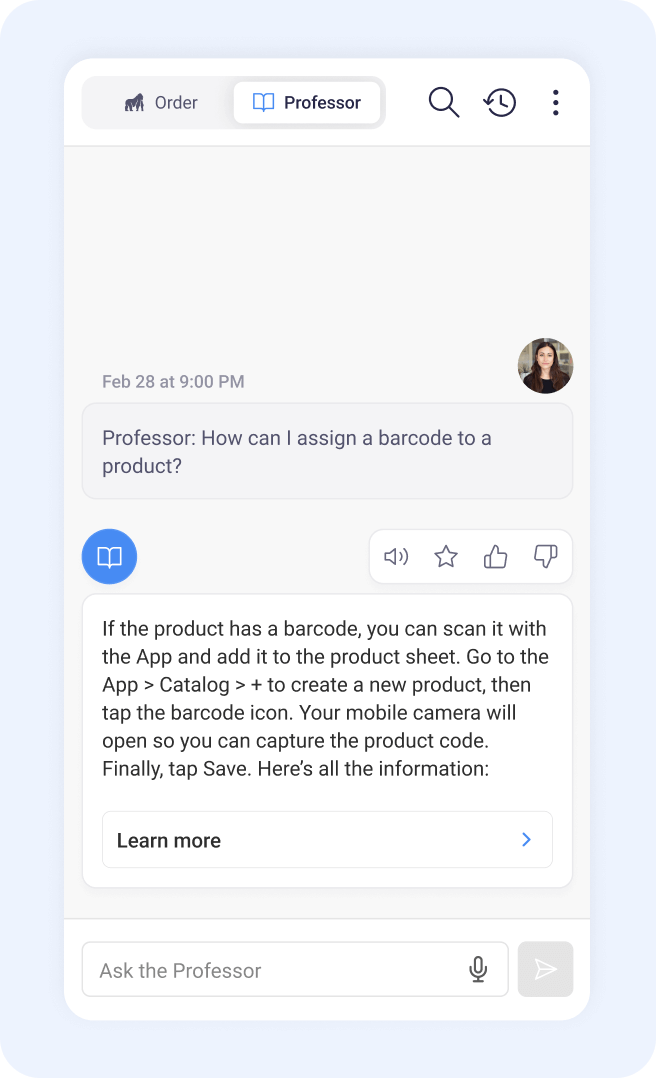Give the answer a thumbs down
The image size is (656, 1078).
click(x=545, y=556)
